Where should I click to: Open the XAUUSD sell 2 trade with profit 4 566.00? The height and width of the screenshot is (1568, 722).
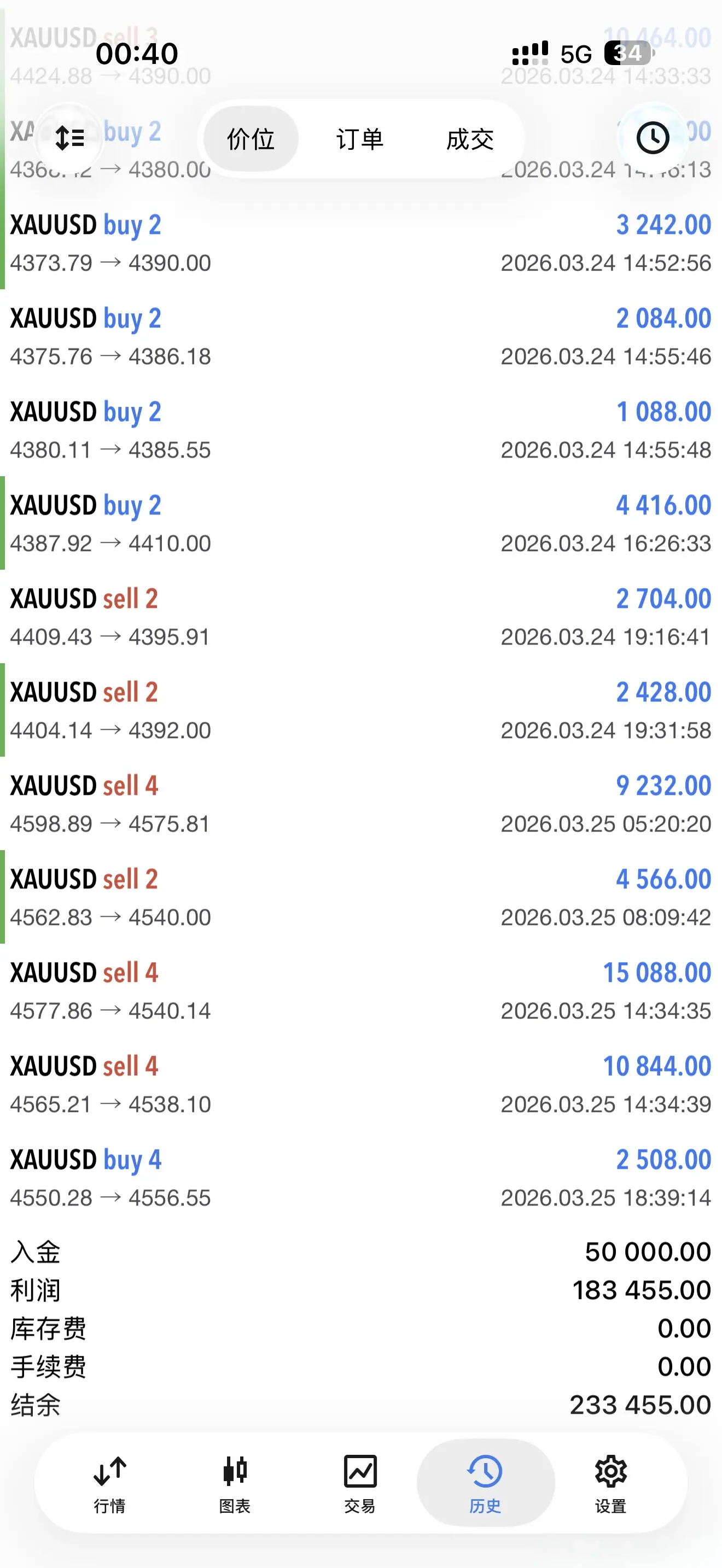pyautogui.click(x=360, y=897)
